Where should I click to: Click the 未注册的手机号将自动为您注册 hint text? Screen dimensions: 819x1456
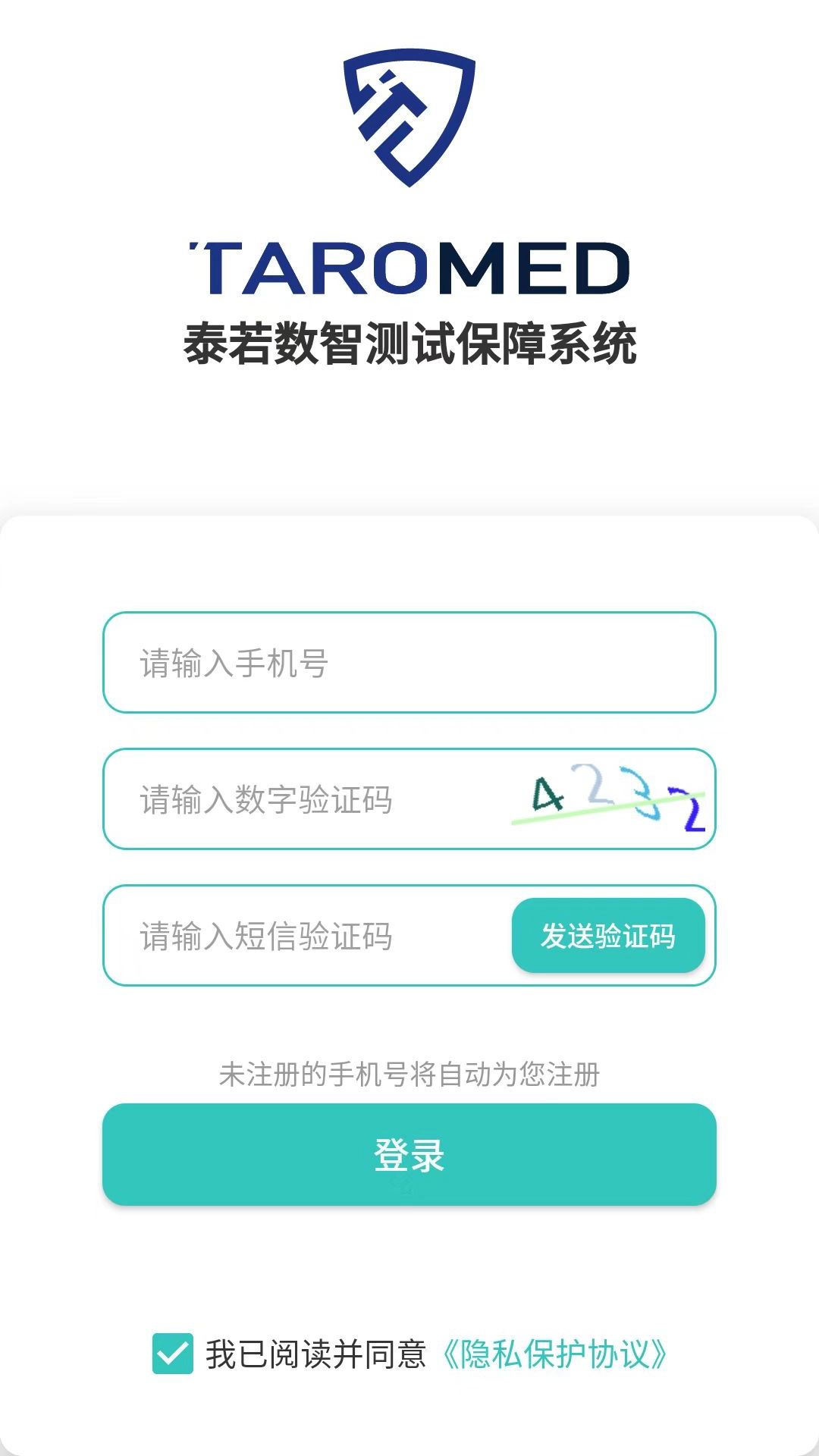tap(409, 1071)
